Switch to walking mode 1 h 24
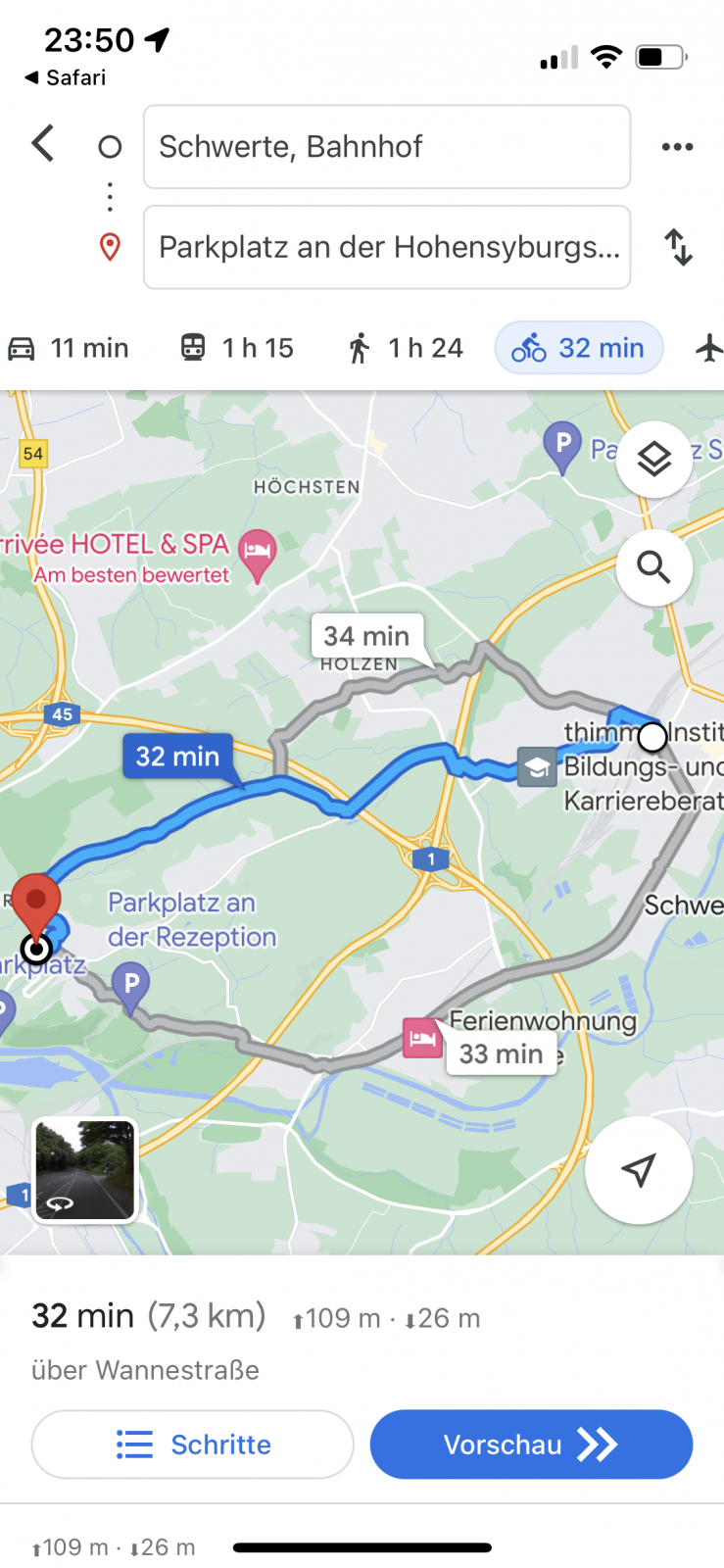The image size is (724, 1568). pyautogui.click(x=406, y=348)
